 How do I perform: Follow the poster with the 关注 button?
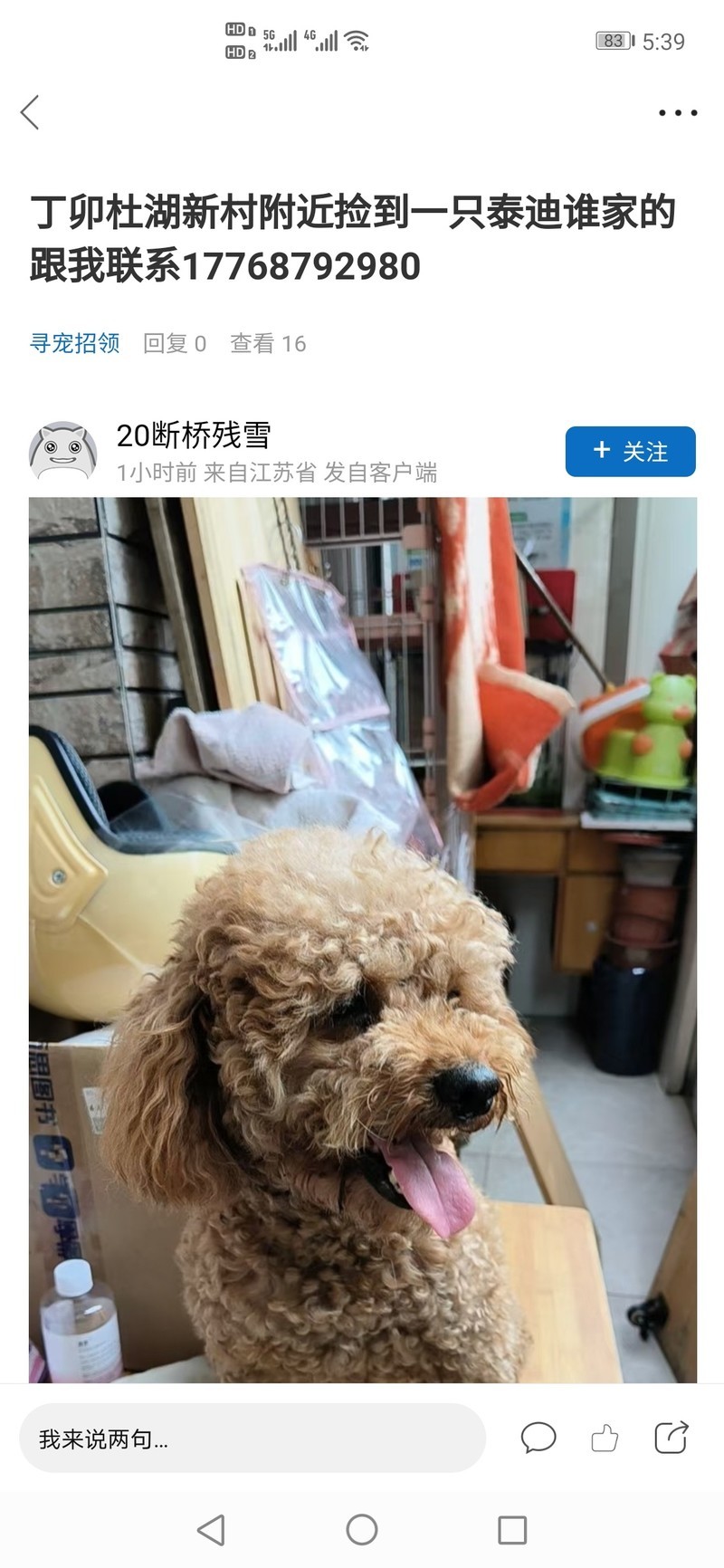[630, 451]
